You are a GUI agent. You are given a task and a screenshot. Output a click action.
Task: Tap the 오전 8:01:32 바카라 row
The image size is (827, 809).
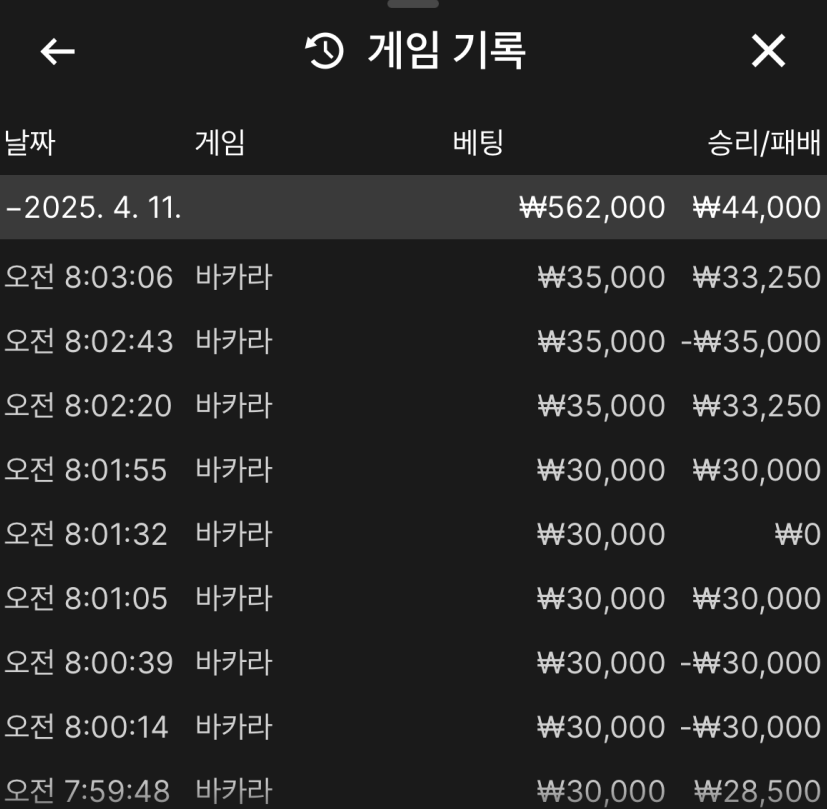[x=413, y=534]
